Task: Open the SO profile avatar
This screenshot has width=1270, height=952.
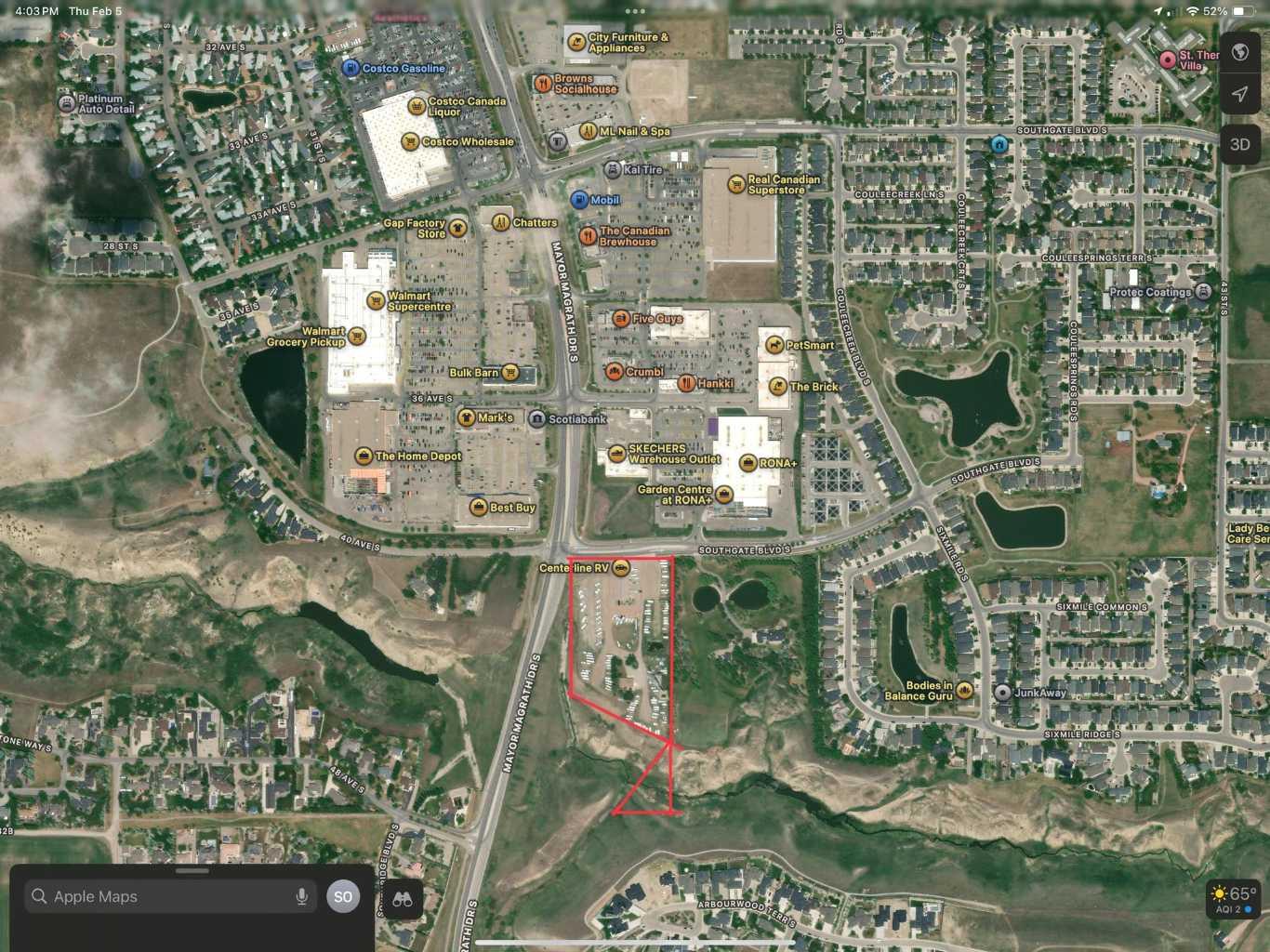Action: click(x=343, y=896)
